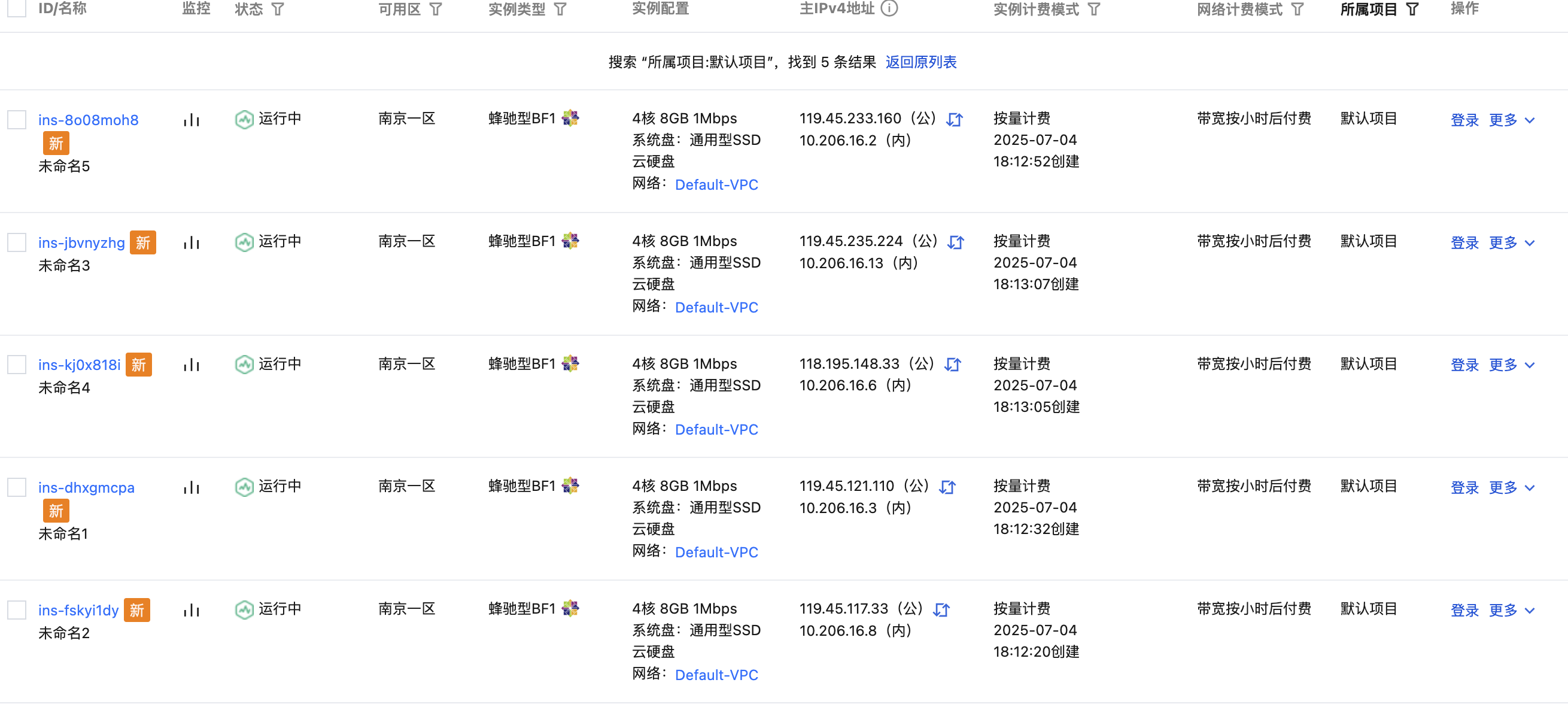Show info about 主IPv4地址
This screenshot has width=1568, height=710.
pos(889,8)
